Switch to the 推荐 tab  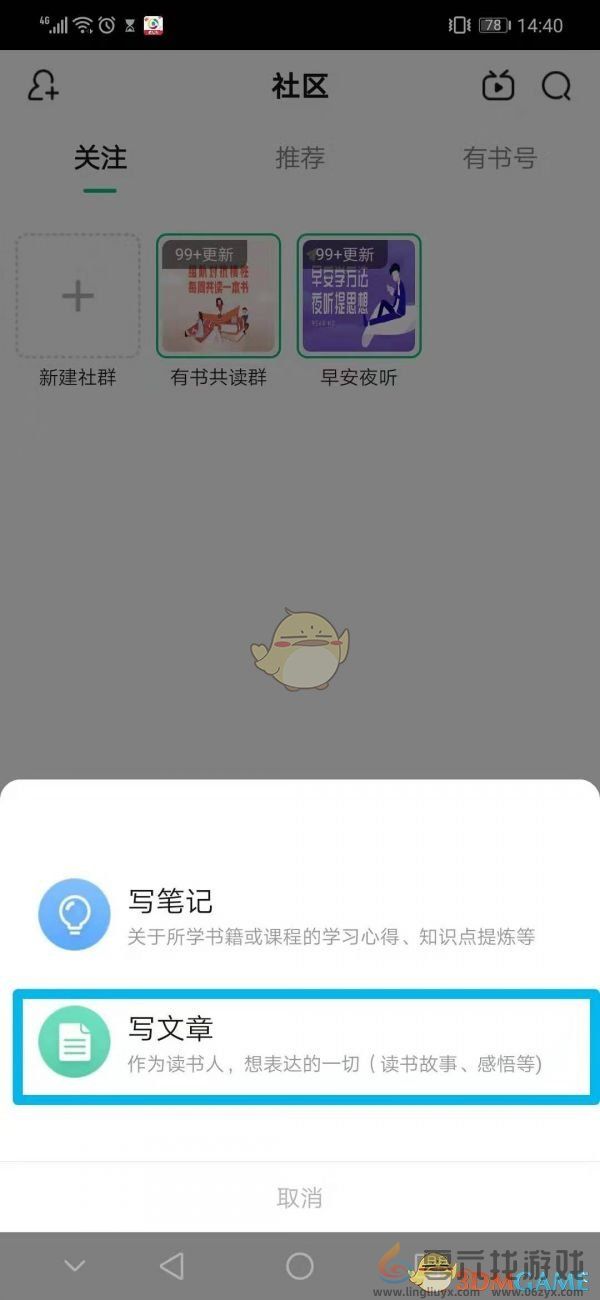click(x=300, y=158)
